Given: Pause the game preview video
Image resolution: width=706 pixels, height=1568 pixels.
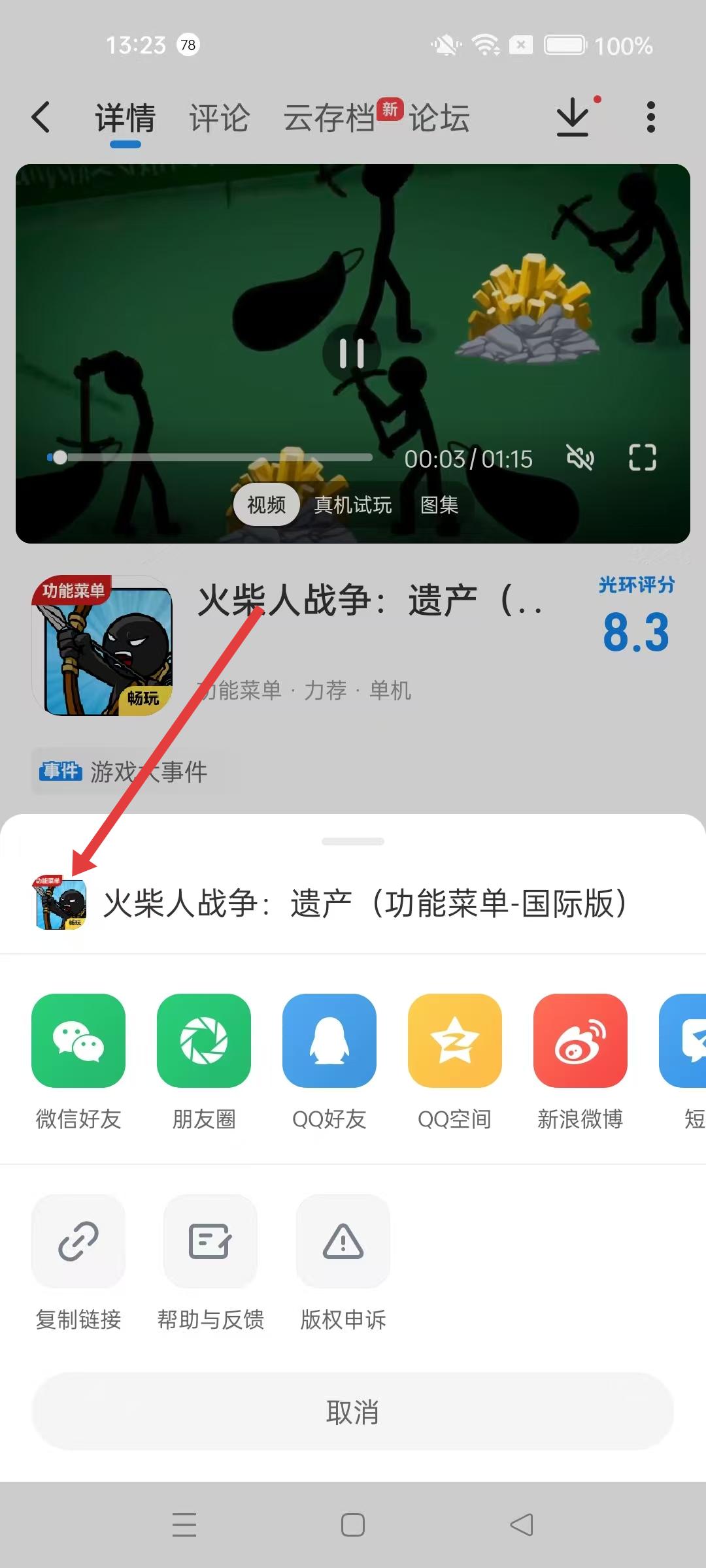Looking at the screenshot, I should (x=352, y=353).
